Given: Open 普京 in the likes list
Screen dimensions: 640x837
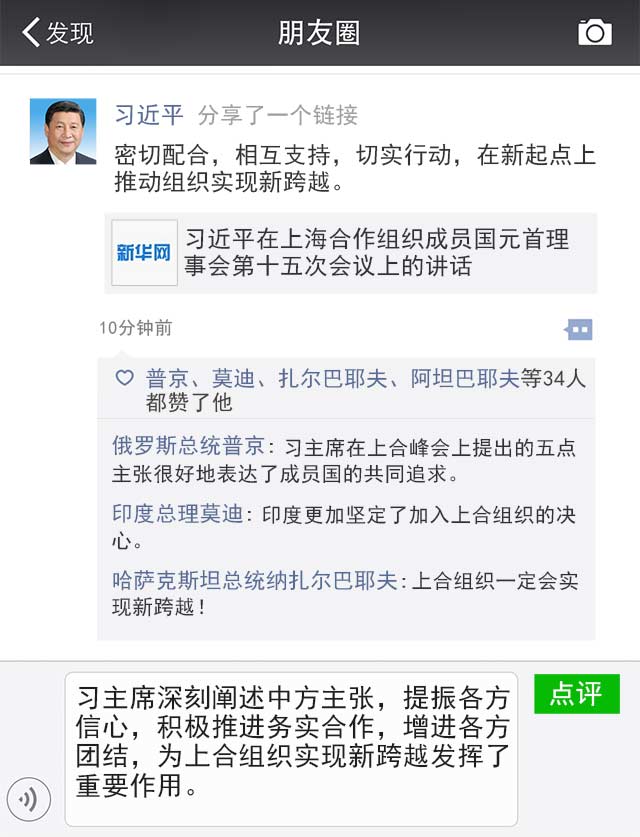Looking at the screenshot, I should tap(167, 378).
